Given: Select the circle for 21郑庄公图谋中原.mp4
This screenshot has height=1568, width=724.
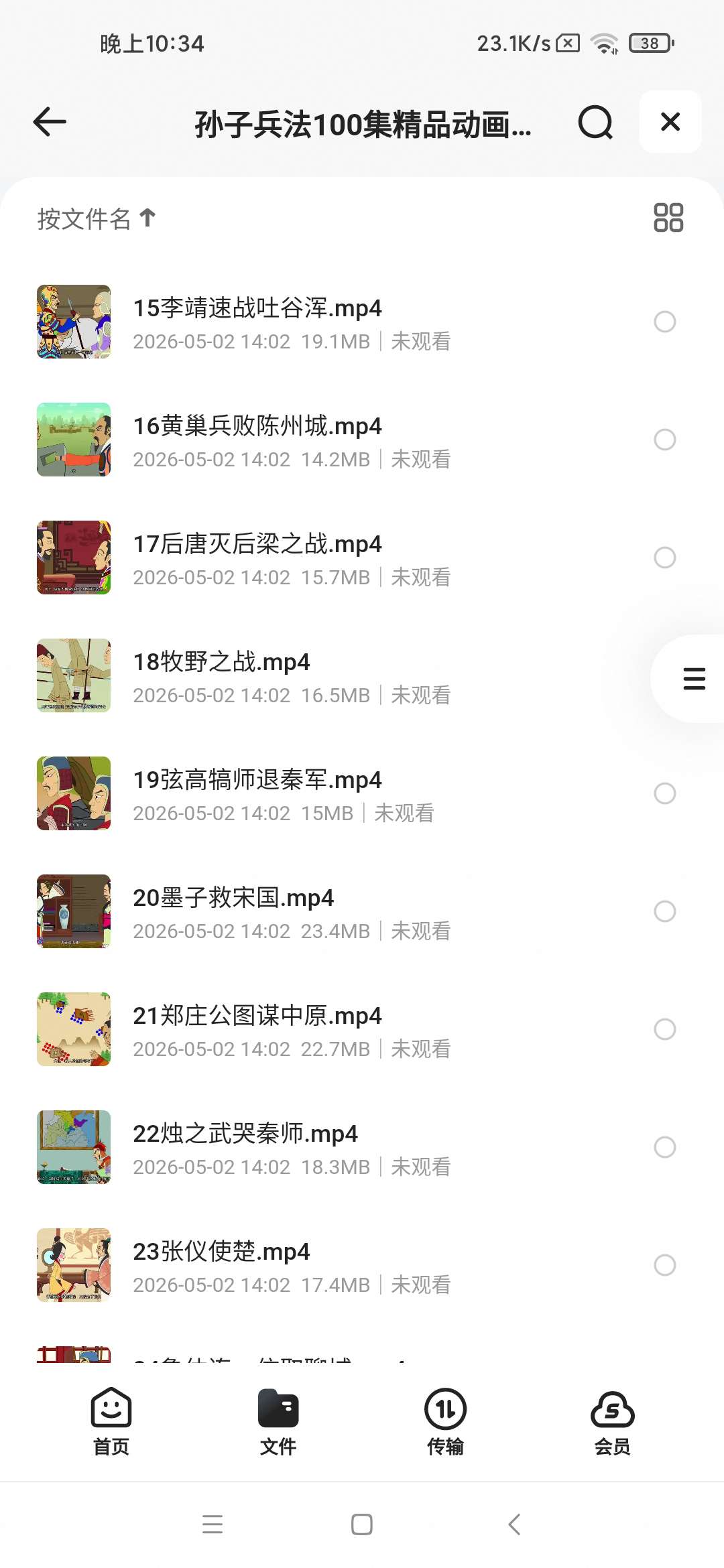Looking at the screenshot, I should [665, 1029].
